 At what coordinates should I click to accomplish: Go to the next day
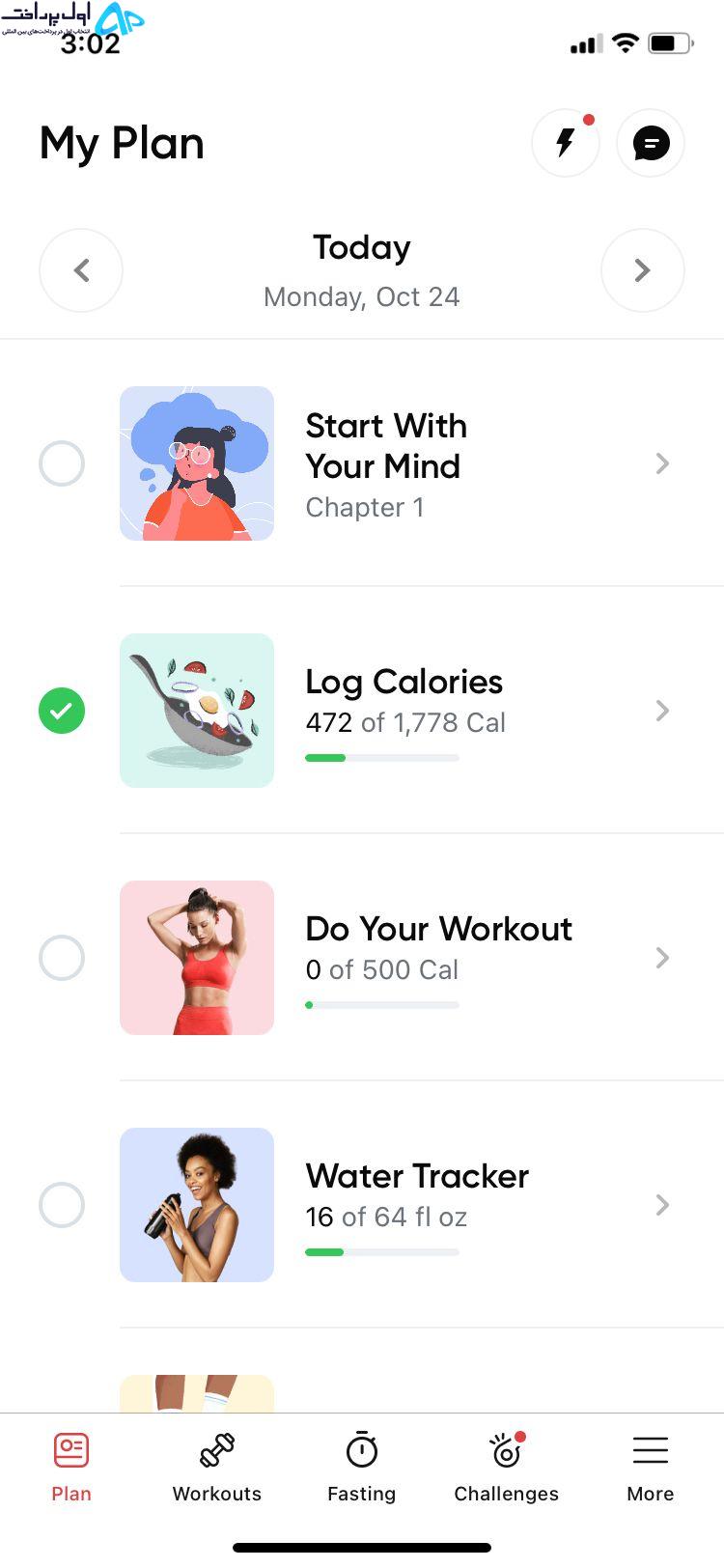(x=643, y=270)
